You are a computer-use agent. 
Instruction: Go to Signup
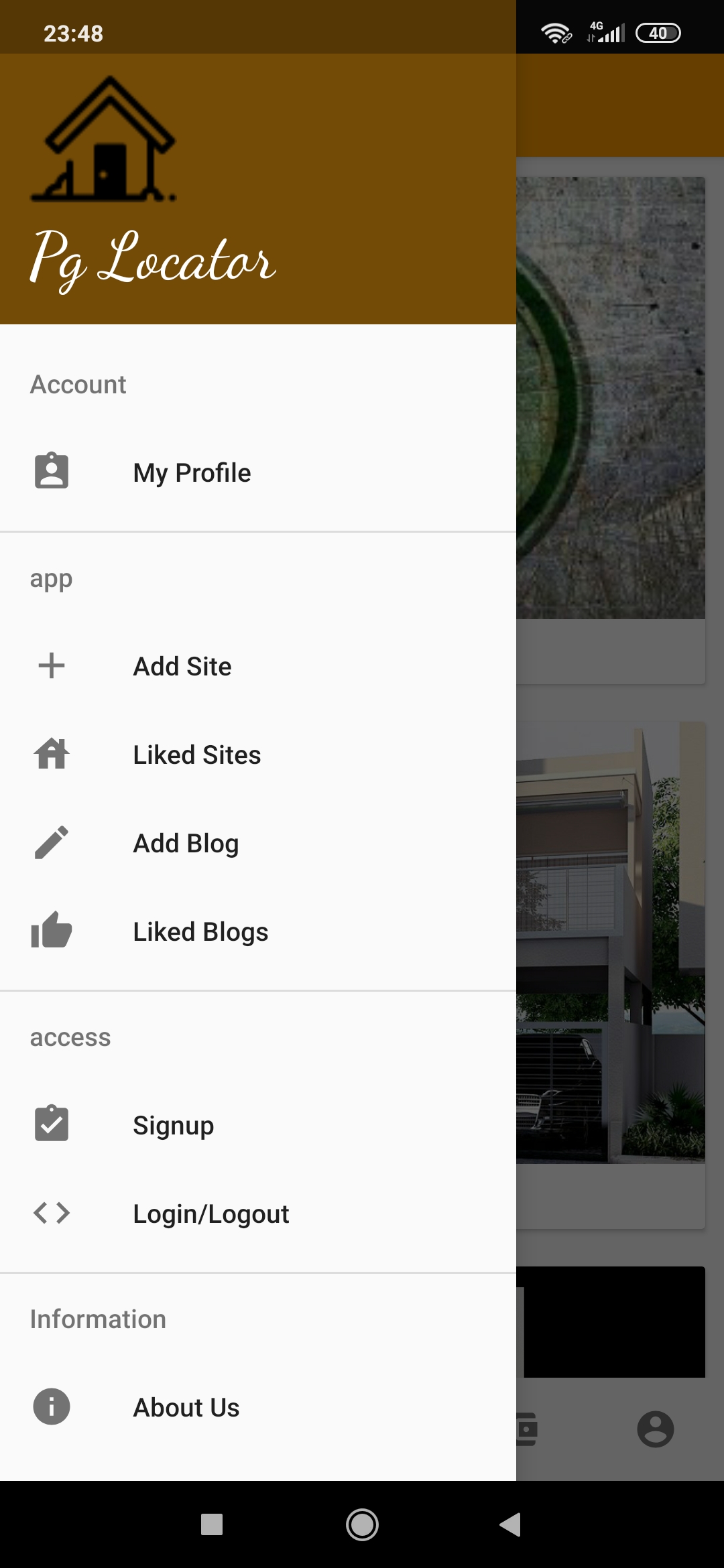(x=258, y=1125)
